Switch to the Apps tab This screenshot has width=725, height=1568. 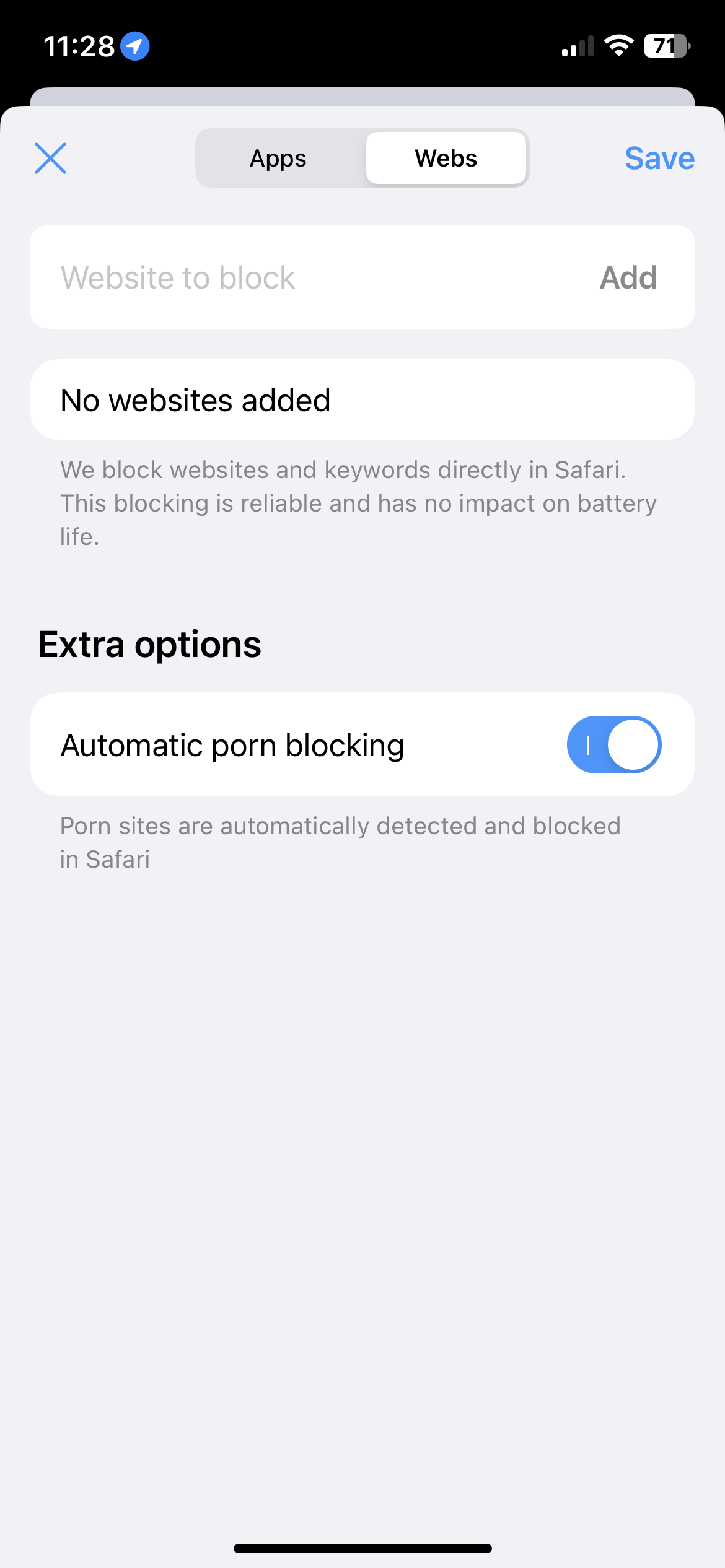pos(278,159)
